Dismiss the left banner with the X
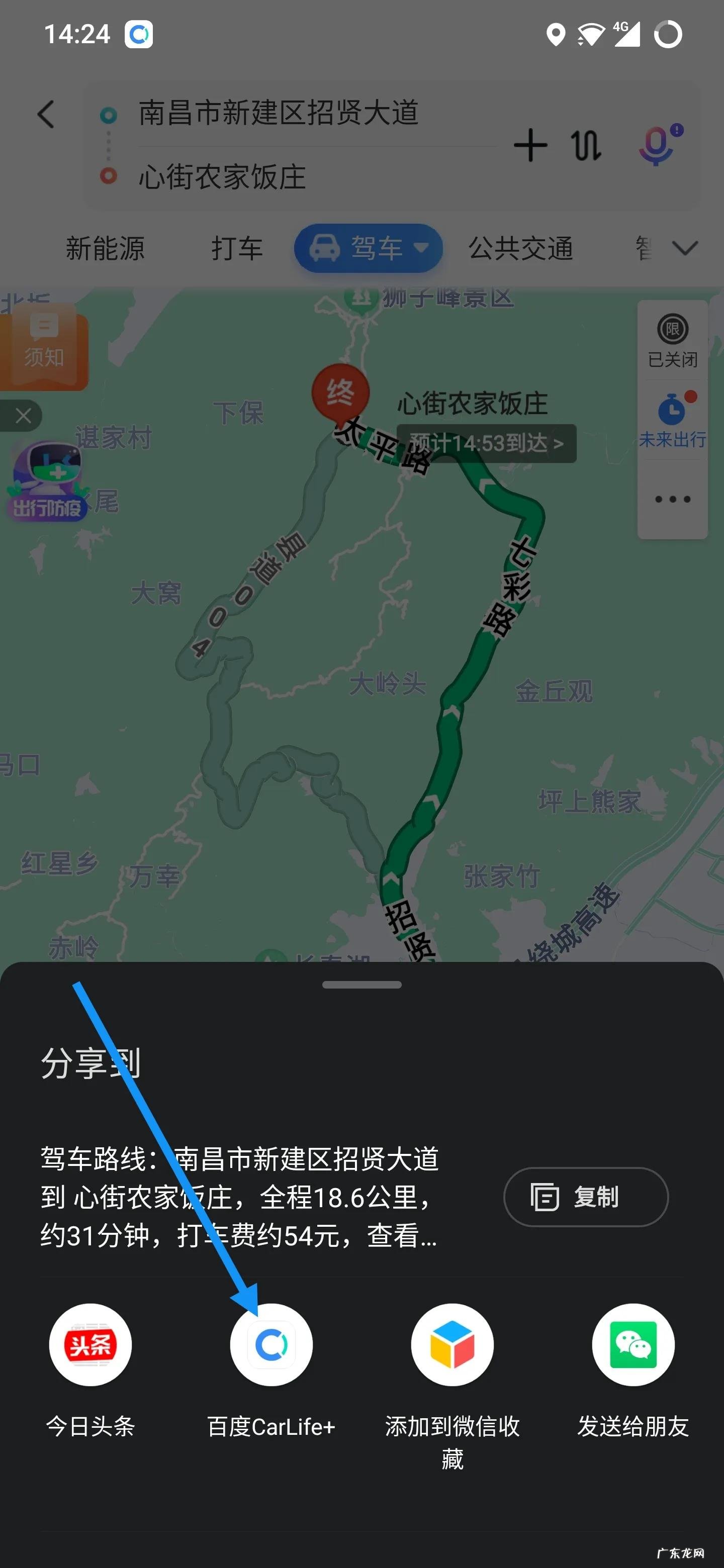 click(23, 416)
